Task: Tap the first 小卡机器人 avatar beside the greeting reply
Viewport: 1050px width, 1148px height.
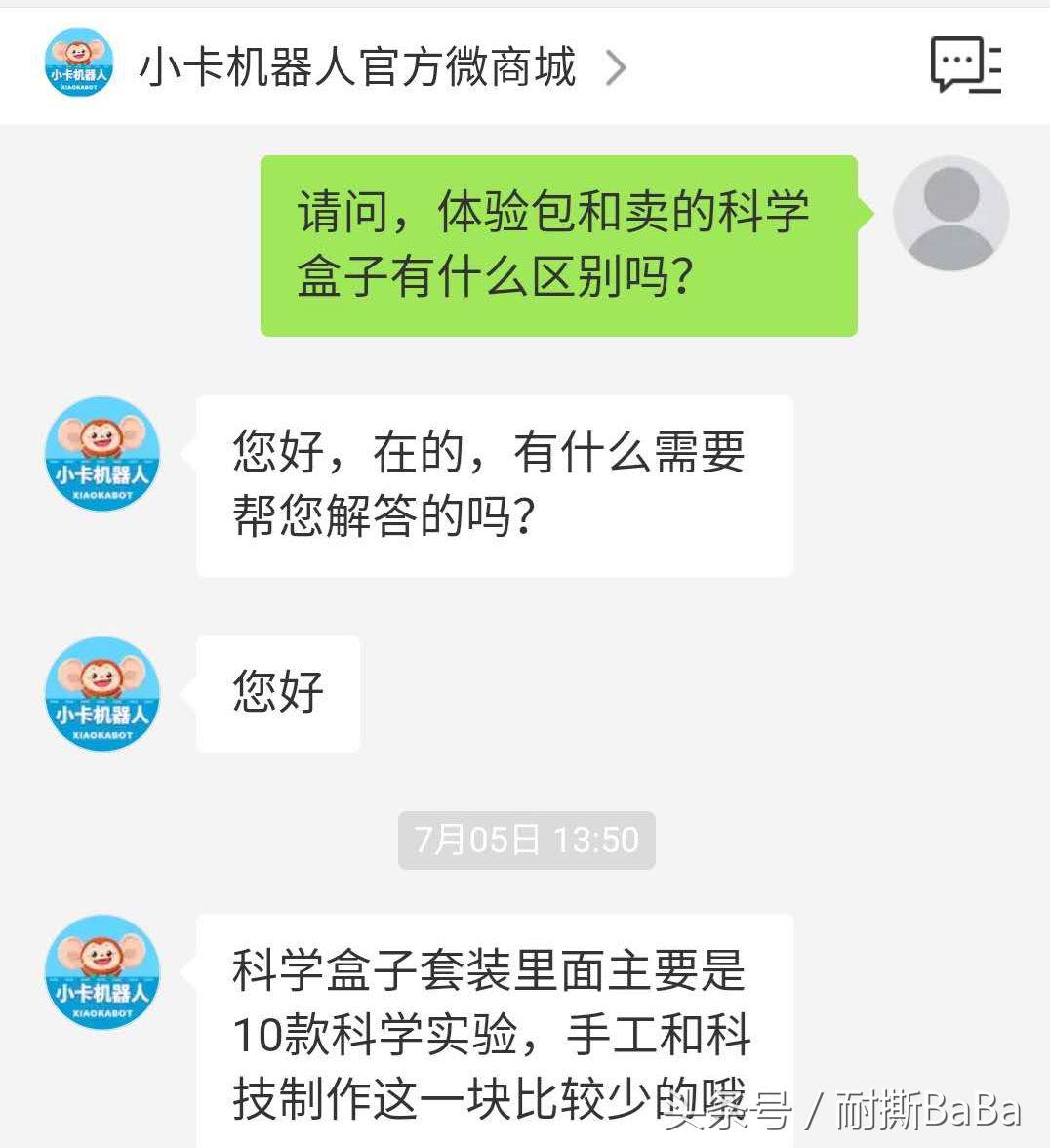Action: click(101, 455)
